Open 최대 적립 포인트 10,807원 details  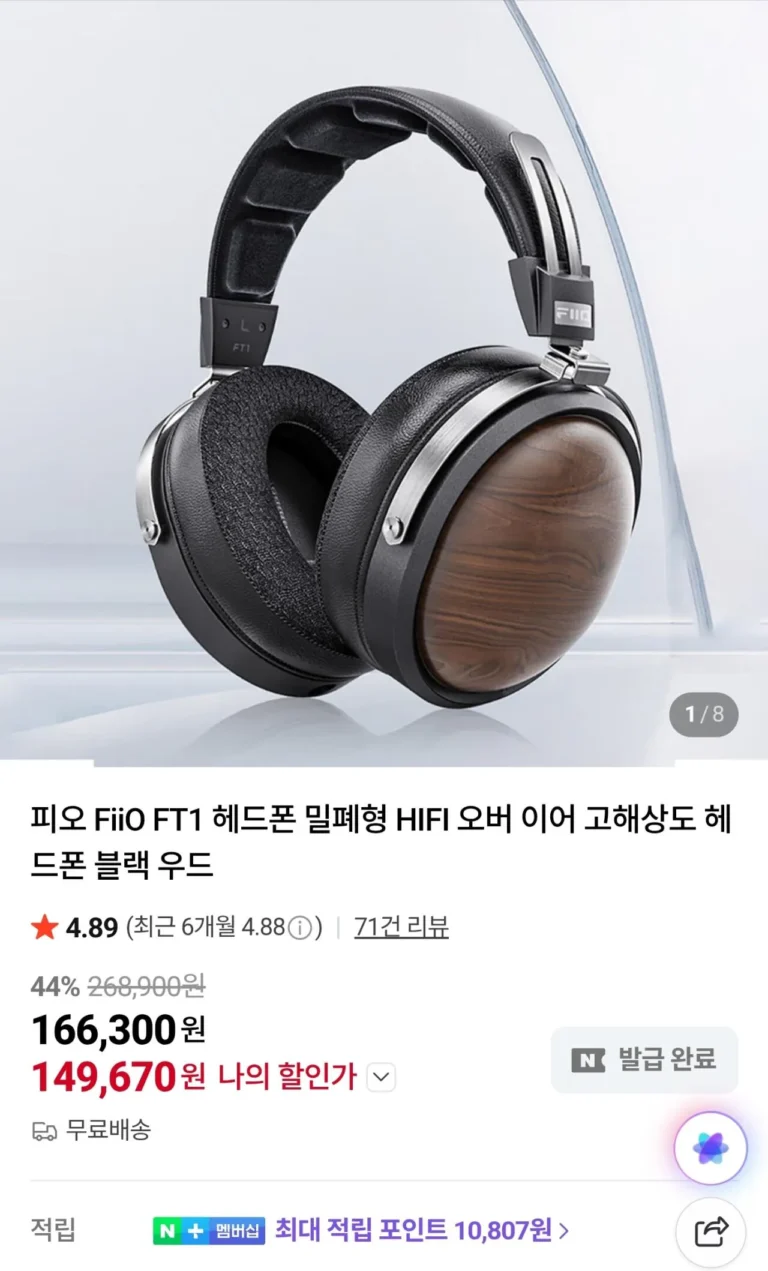420,1230
